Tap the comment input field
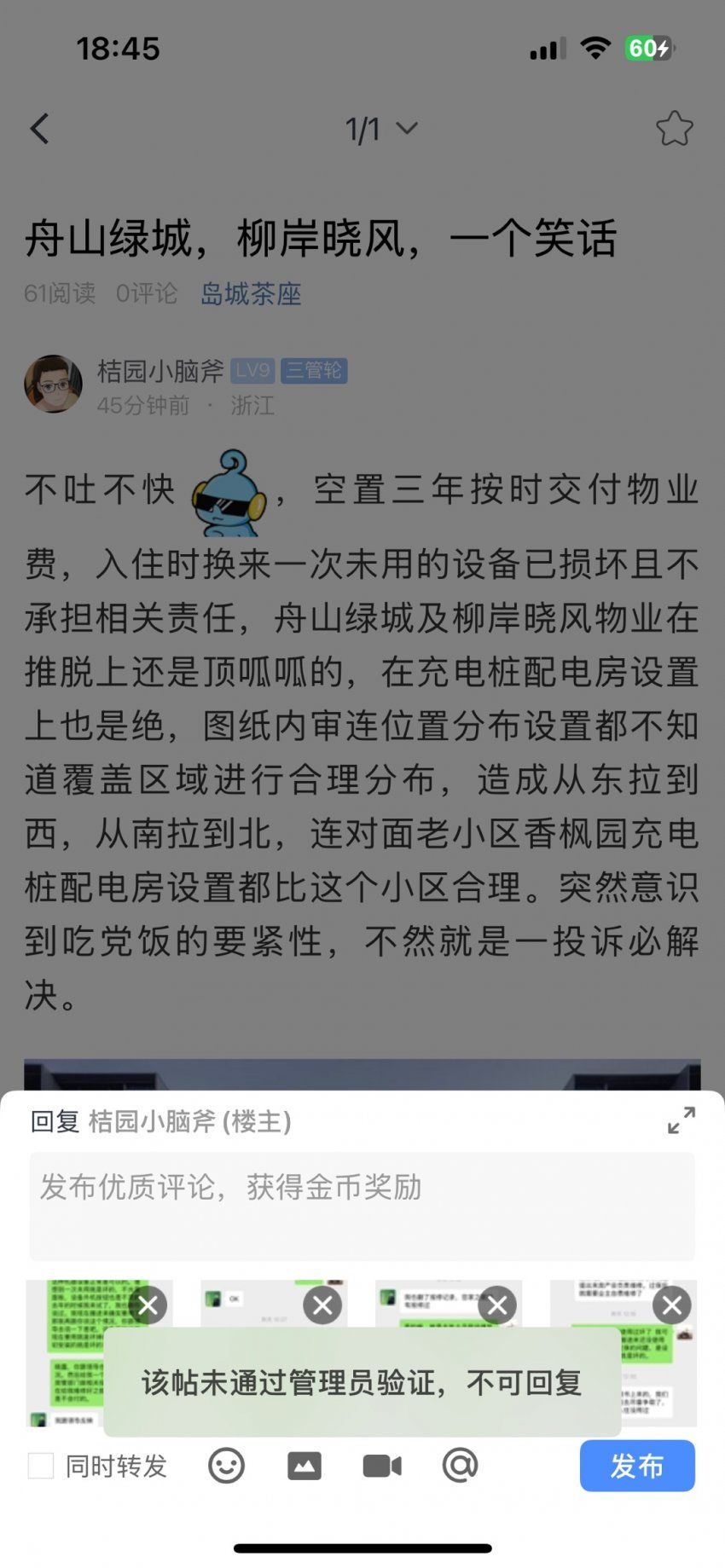 pyautogui.click(x=362, y=1206)
